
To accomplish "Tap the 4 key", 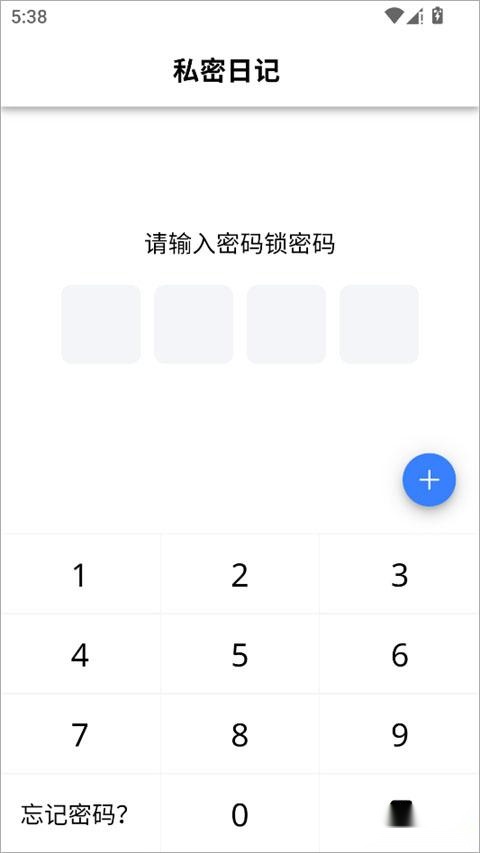I will point(81,654).
